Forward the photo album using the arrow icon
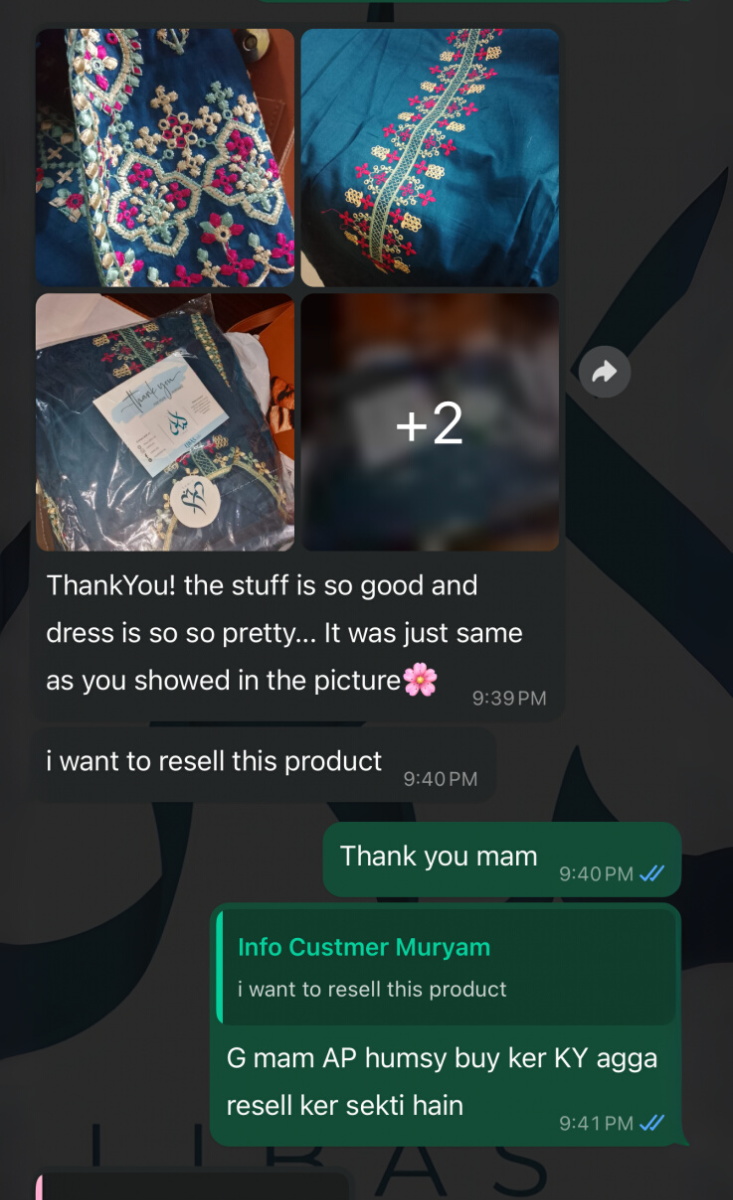733x1200 pixels. tap(604, 373)
